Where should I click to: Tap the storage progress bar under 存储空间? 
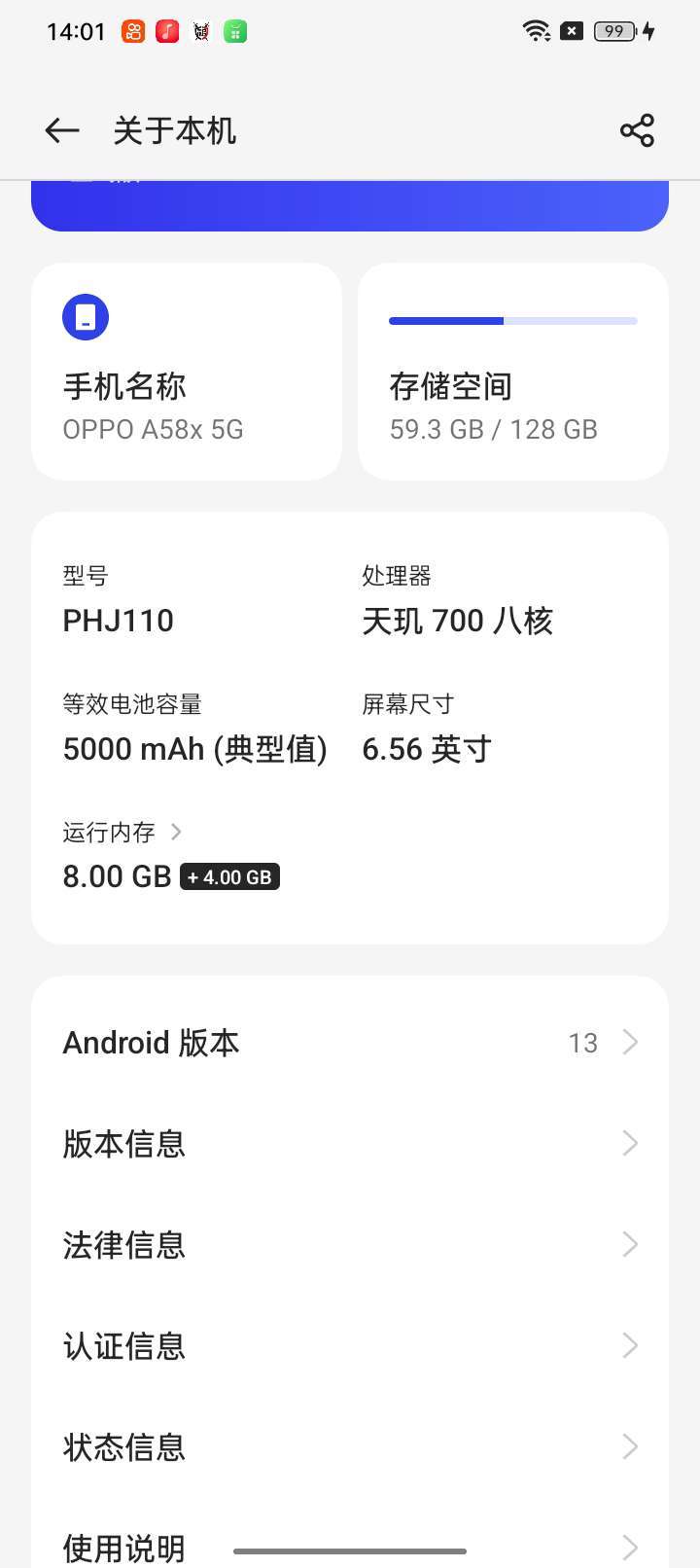tap(512, 320)
